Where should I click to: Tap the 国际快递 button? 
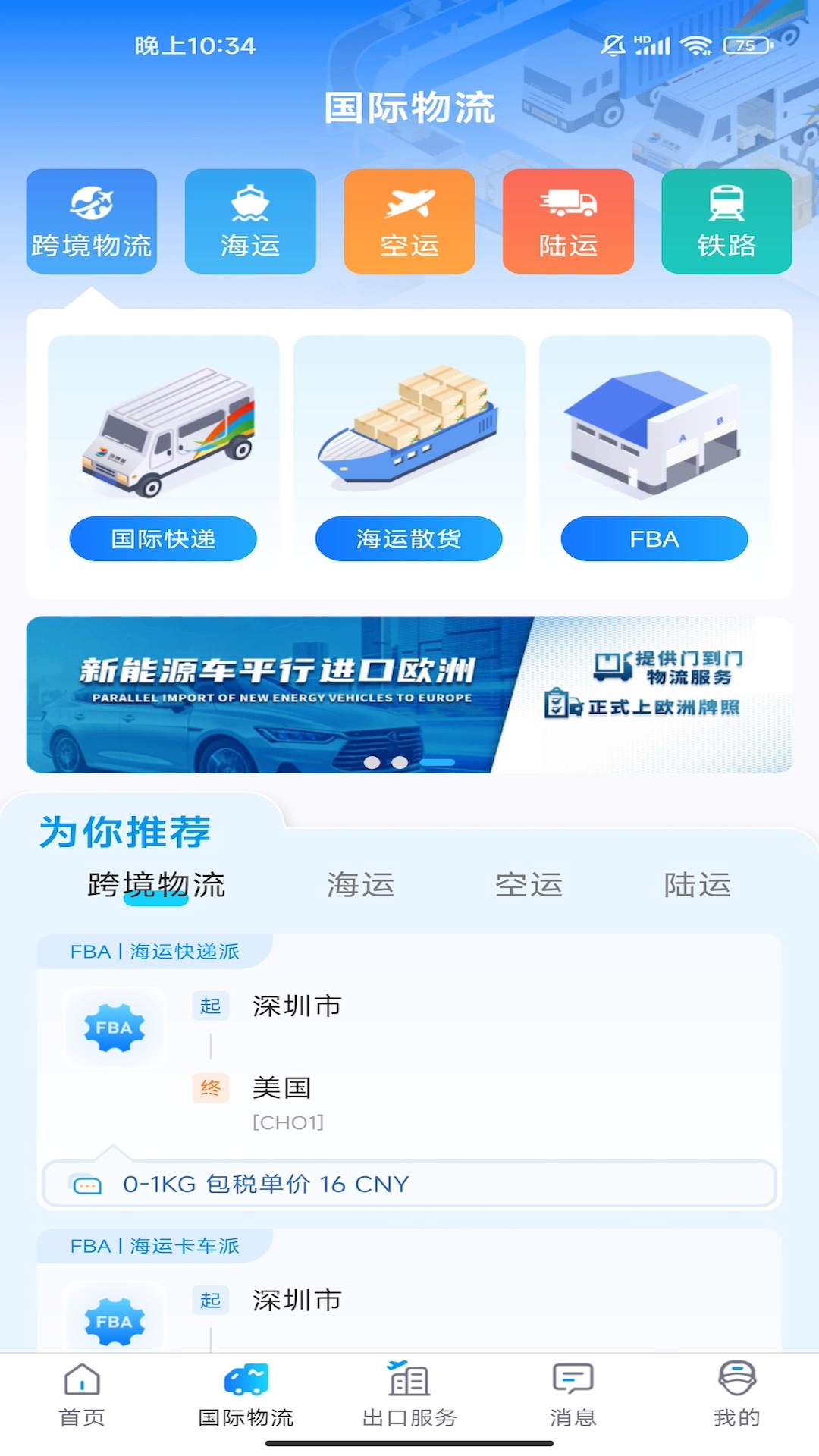coord(164,538)
